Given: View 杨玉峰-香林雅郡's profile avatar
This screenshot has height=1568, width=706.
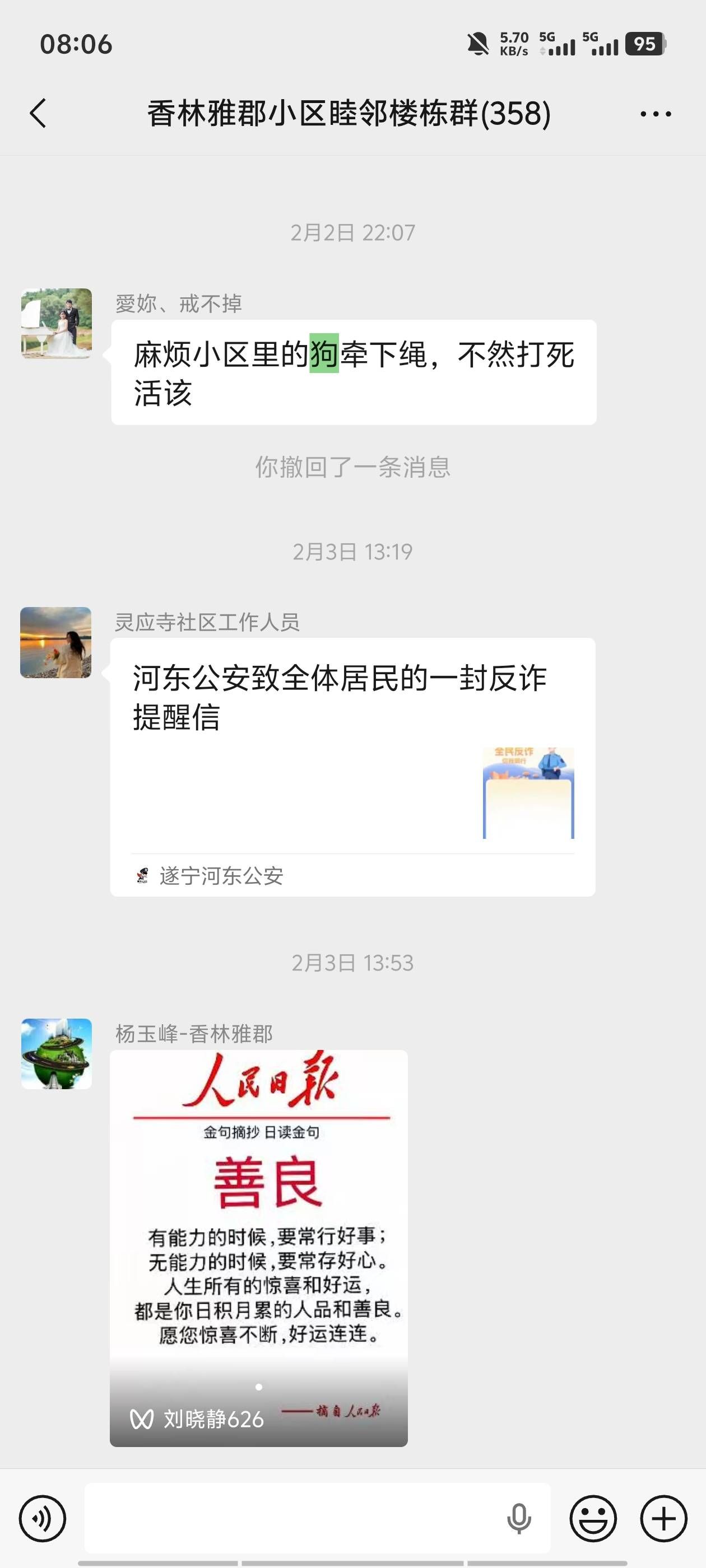Looking at the screenshot, I should [56, 1054].
